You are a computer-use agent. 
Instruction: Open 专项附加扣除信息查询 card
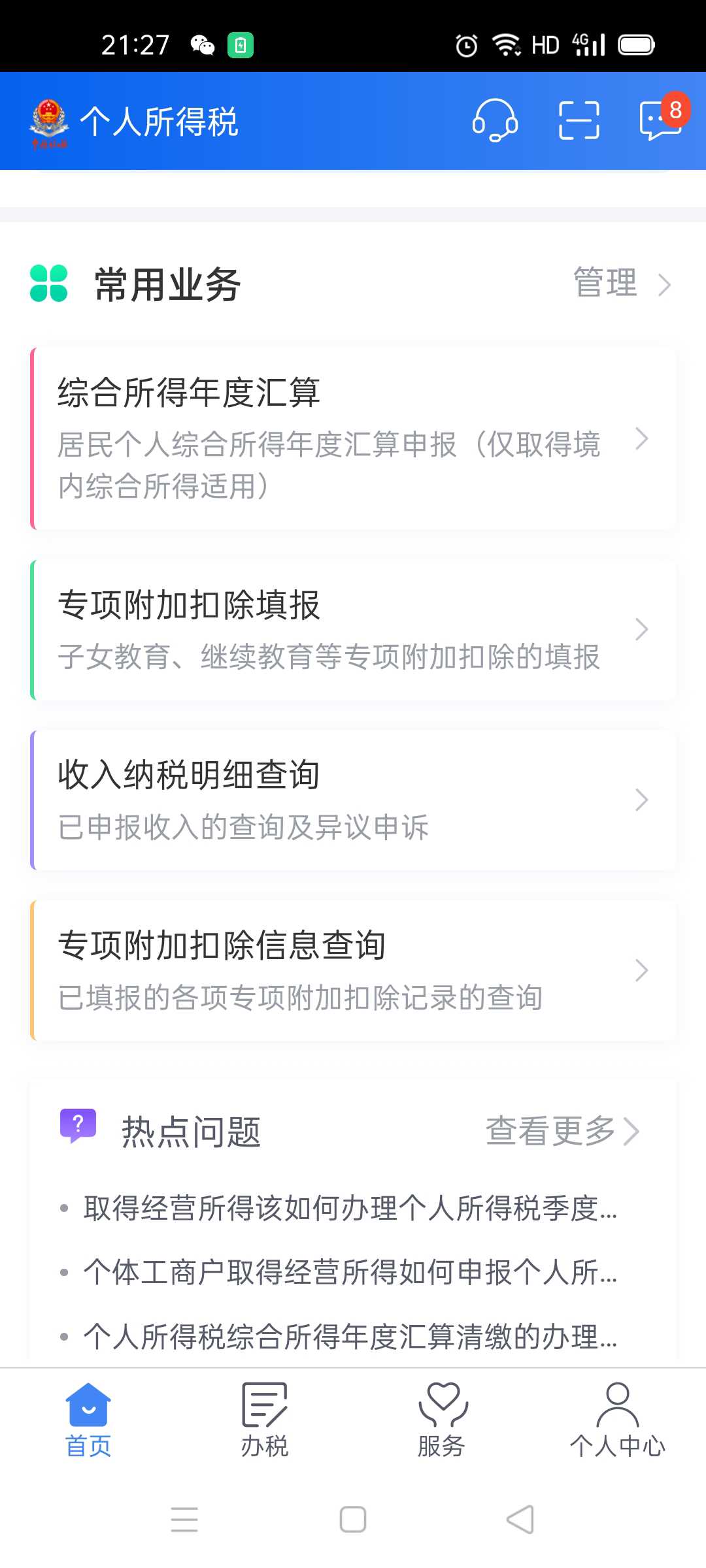click(354, 971)
